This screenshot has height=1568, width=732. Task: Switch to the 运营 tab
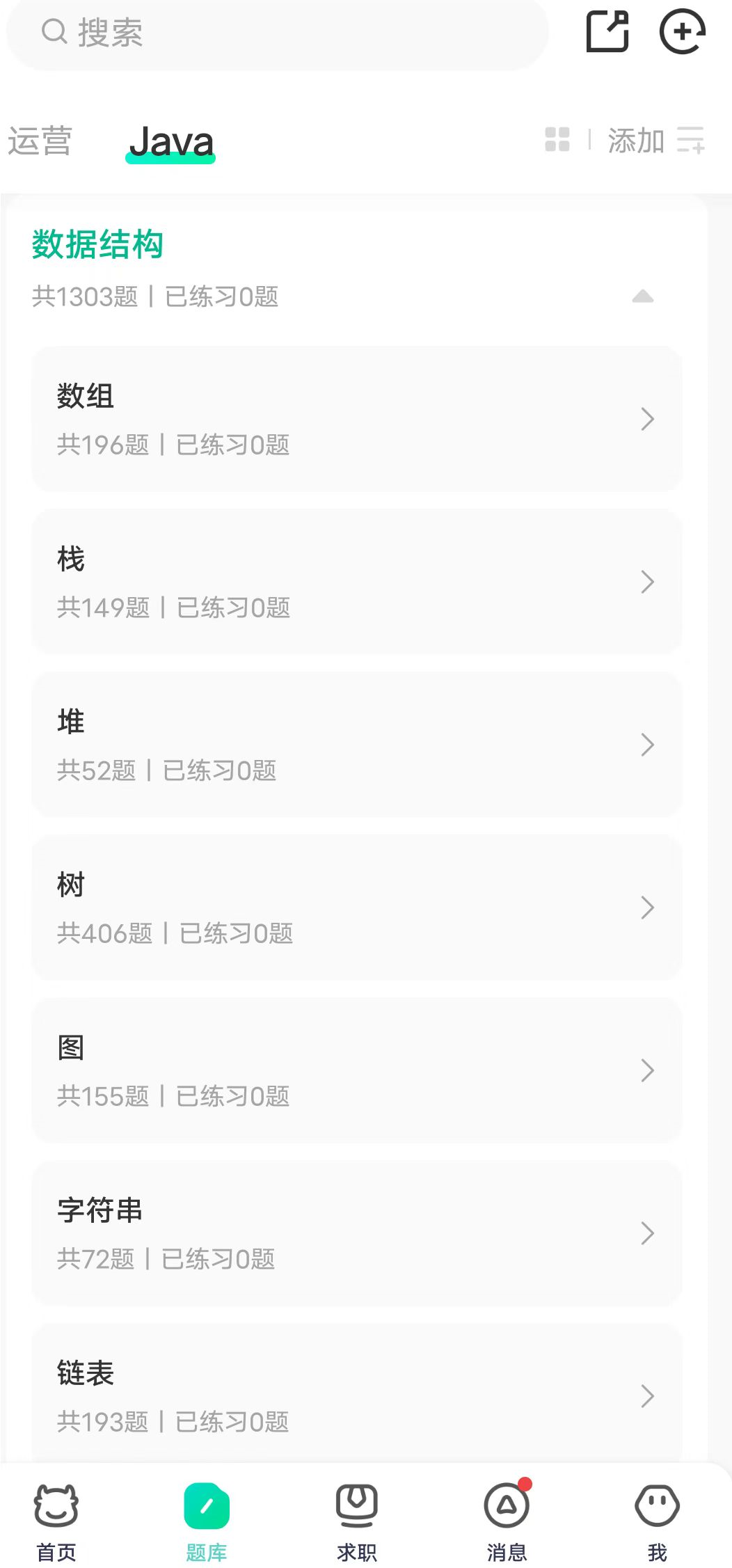[x=40, y=141]
